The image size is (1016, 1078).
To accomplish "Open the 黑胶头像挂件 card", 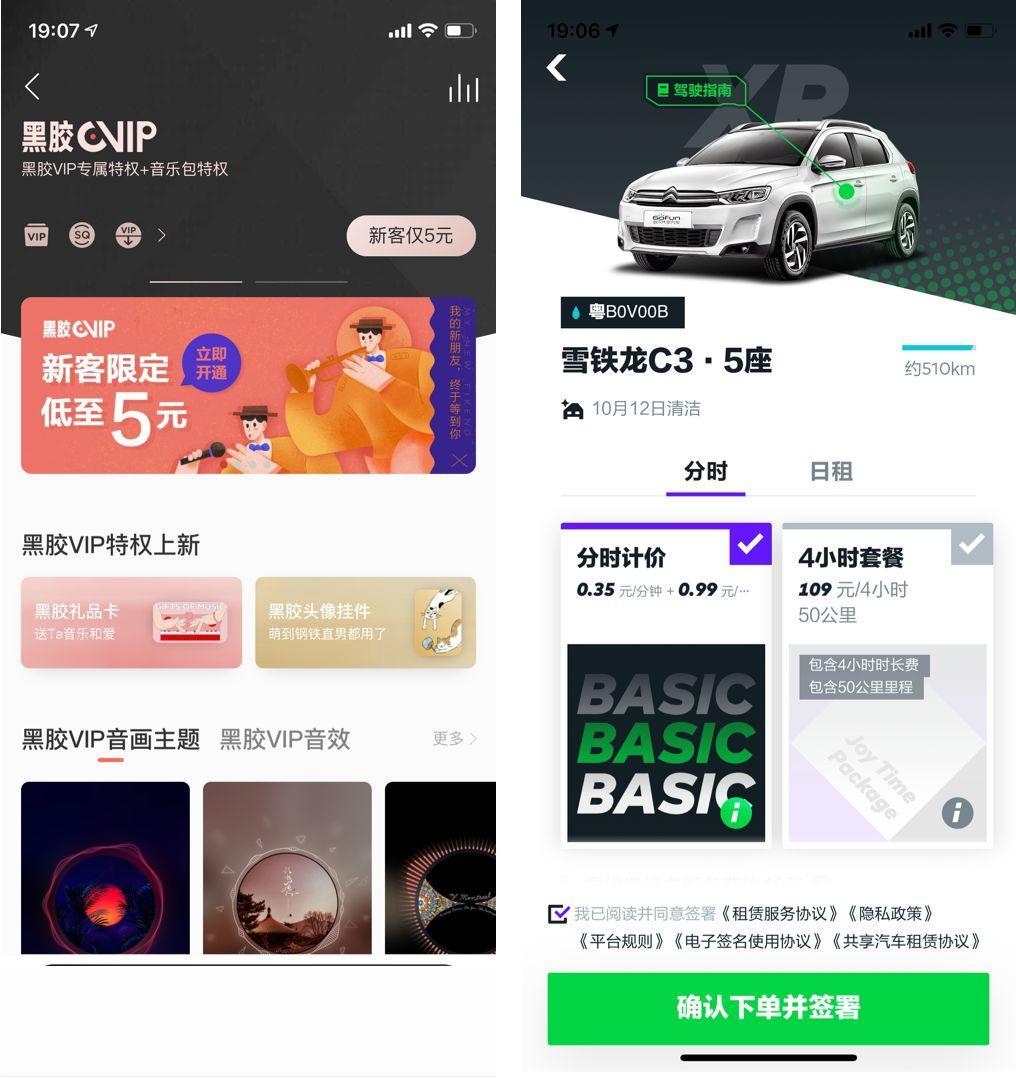I will [x=365, y=622].
